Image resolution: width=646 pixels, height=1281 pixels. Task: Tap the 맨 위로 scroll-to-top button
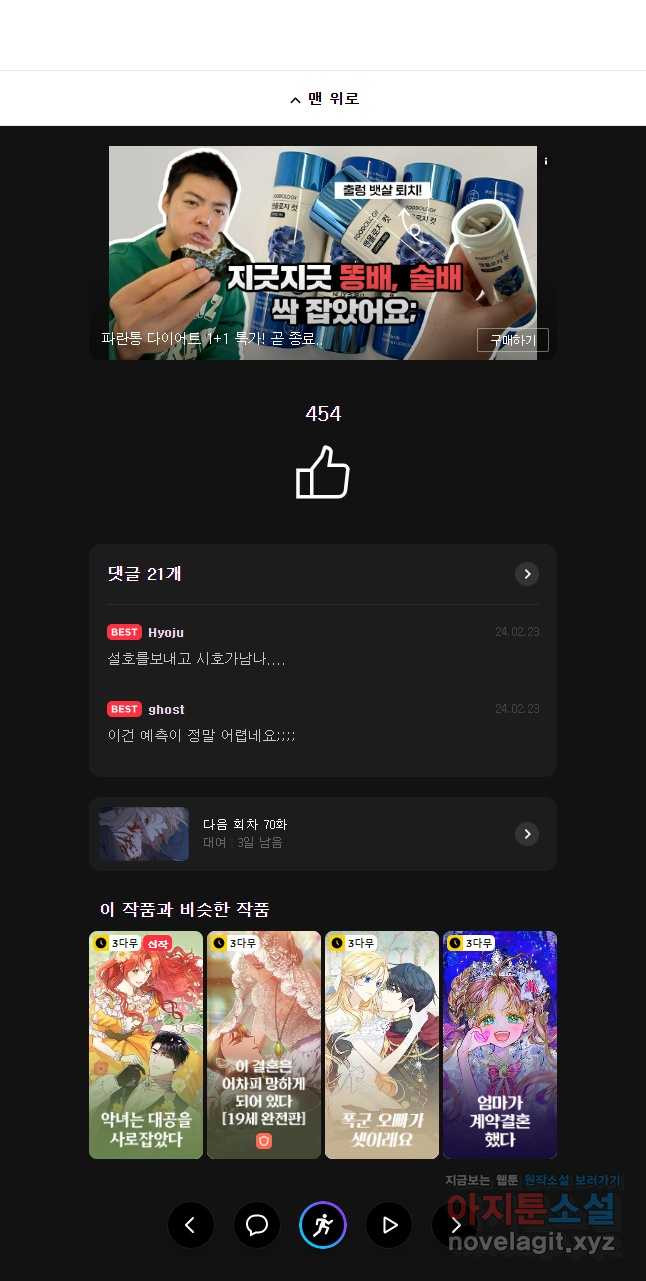[323, 98]
